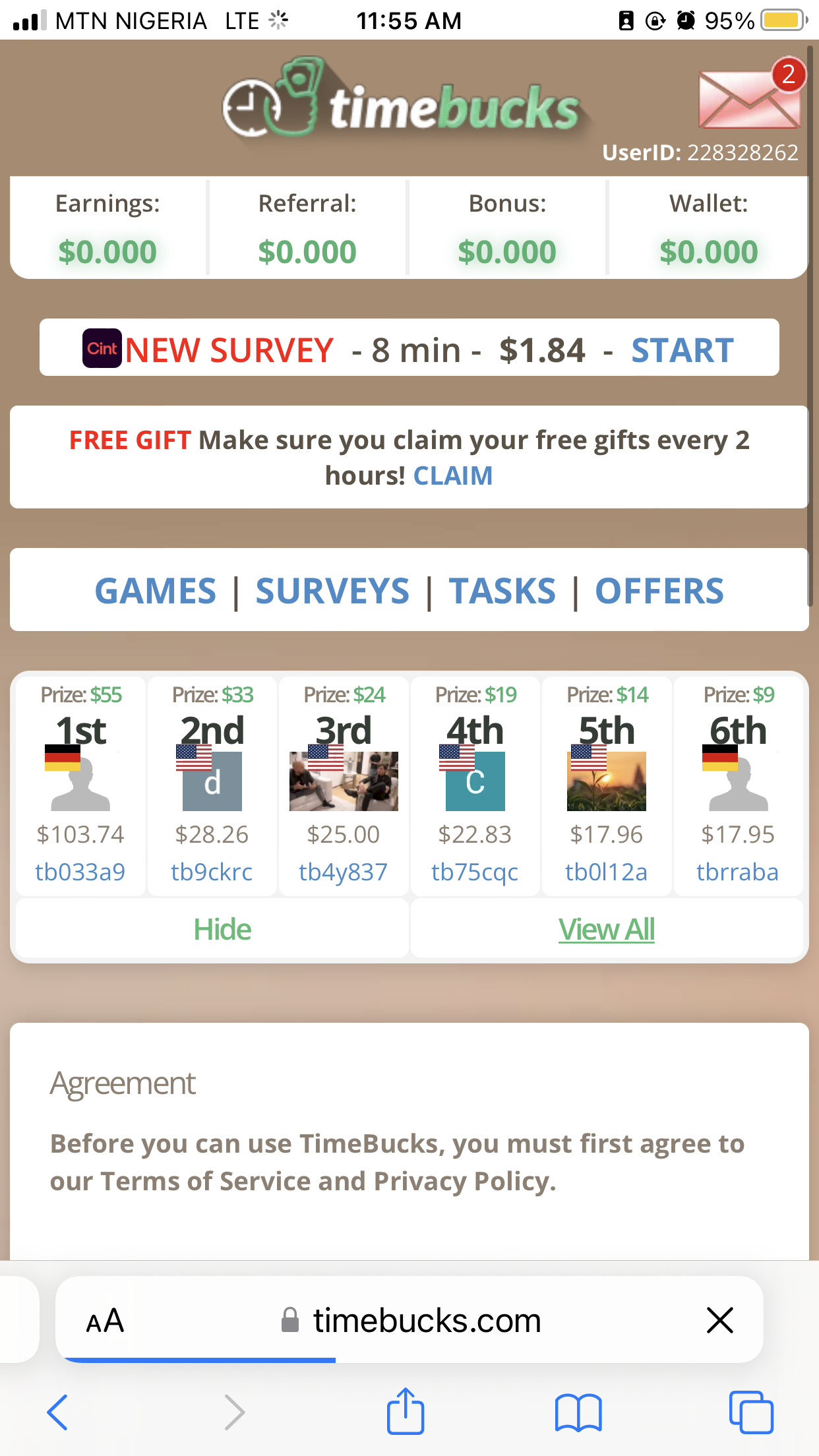Viewport: 819px width, 1456px height.
Task: Open user tb9ckrc's profile link
Action: click(x=212, y=872)
